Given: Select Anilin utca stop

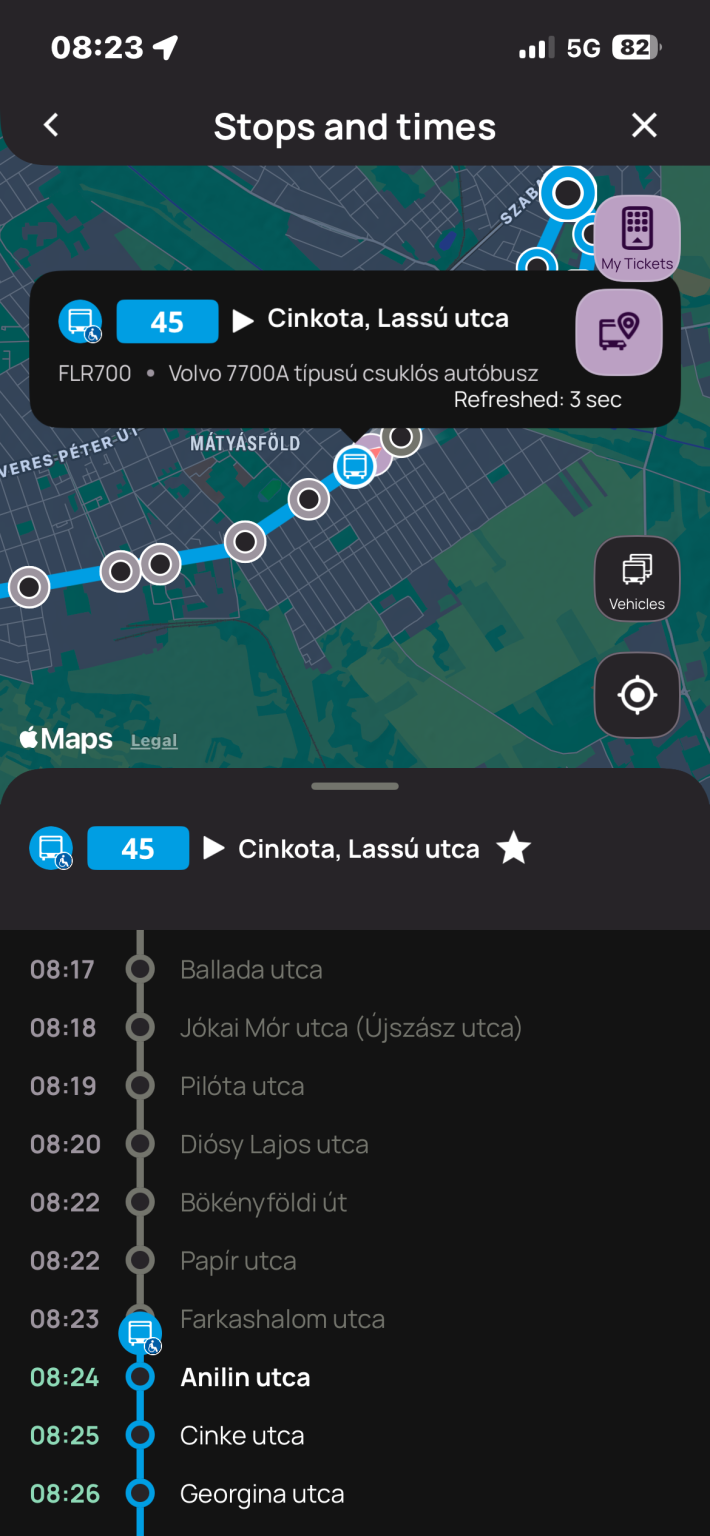Looking at the screenshot, I should coord(245,1377).
